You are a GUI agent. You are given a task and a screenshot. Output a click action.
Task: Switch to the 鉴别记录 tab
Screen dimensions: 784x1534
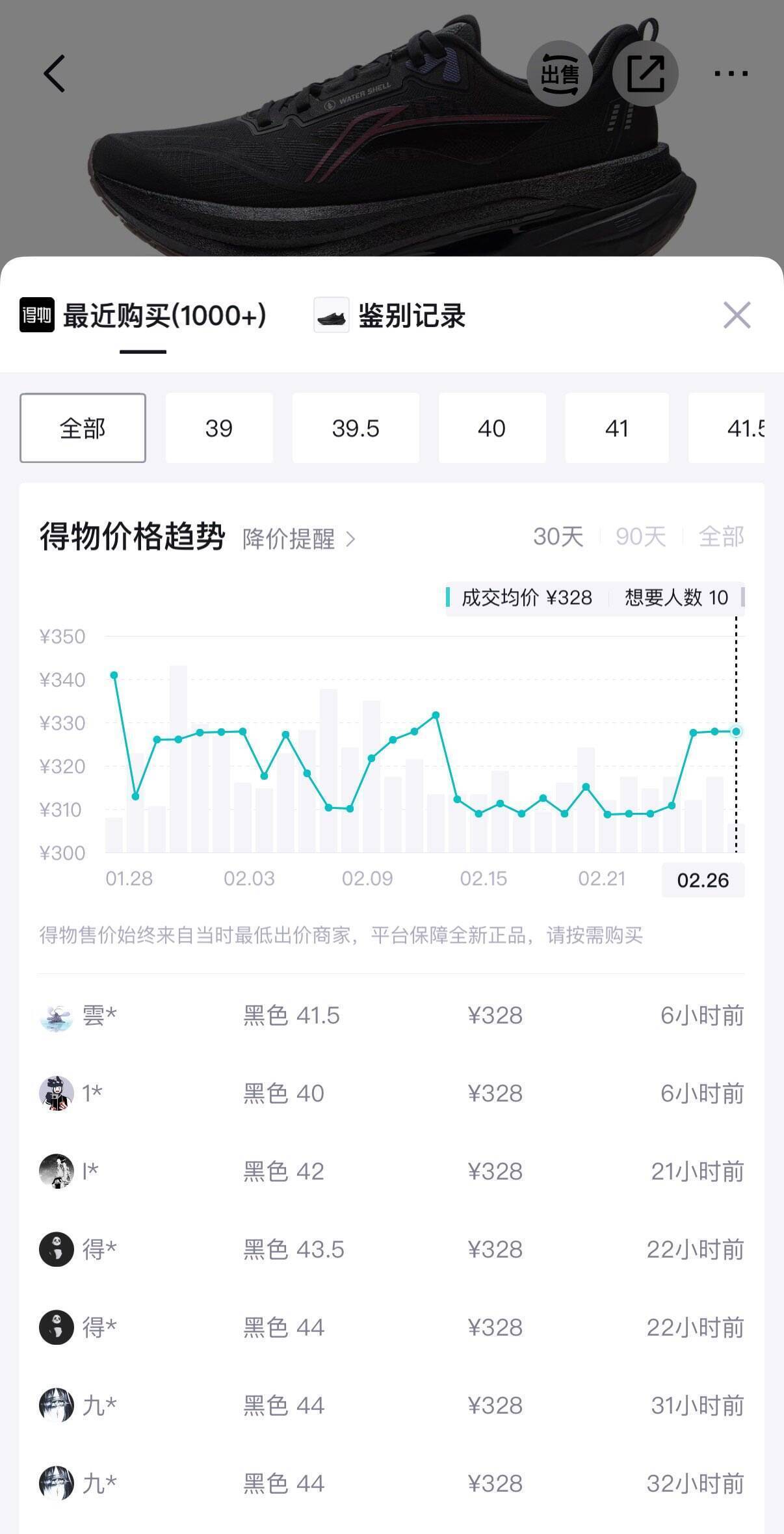pyautogui.click(x=390, y=316)
